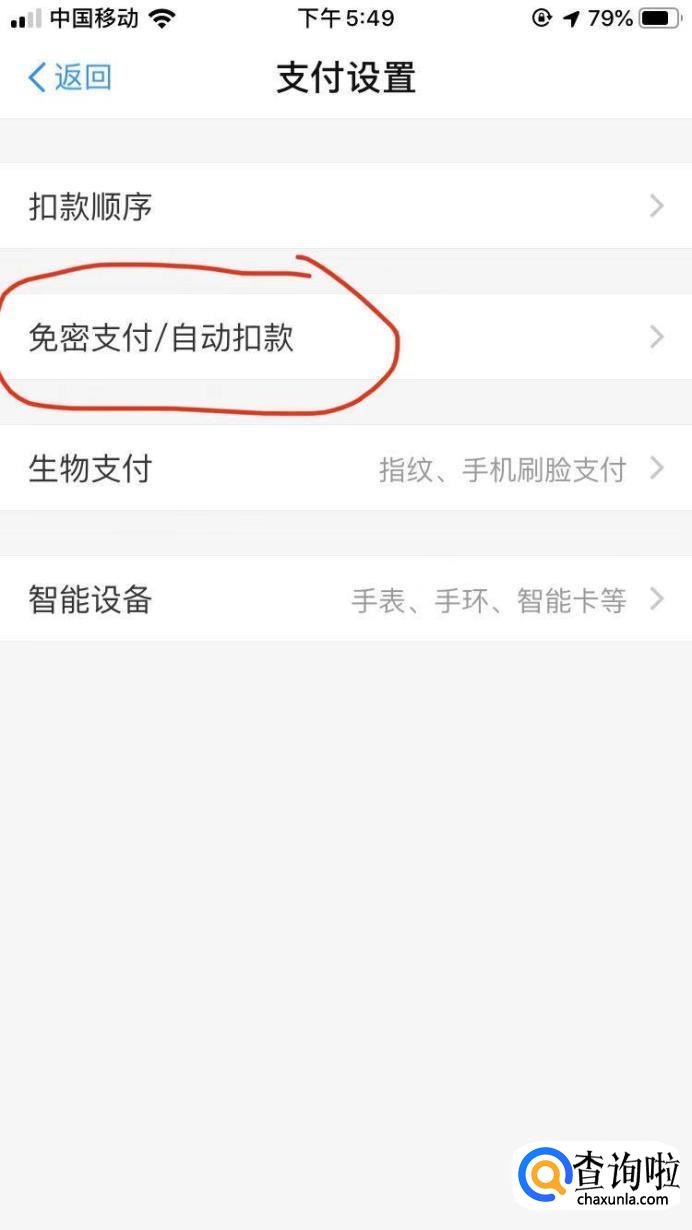692x1230 pixels.
Task: Open 智能设备 settings row
Action: tap(345, 599)
